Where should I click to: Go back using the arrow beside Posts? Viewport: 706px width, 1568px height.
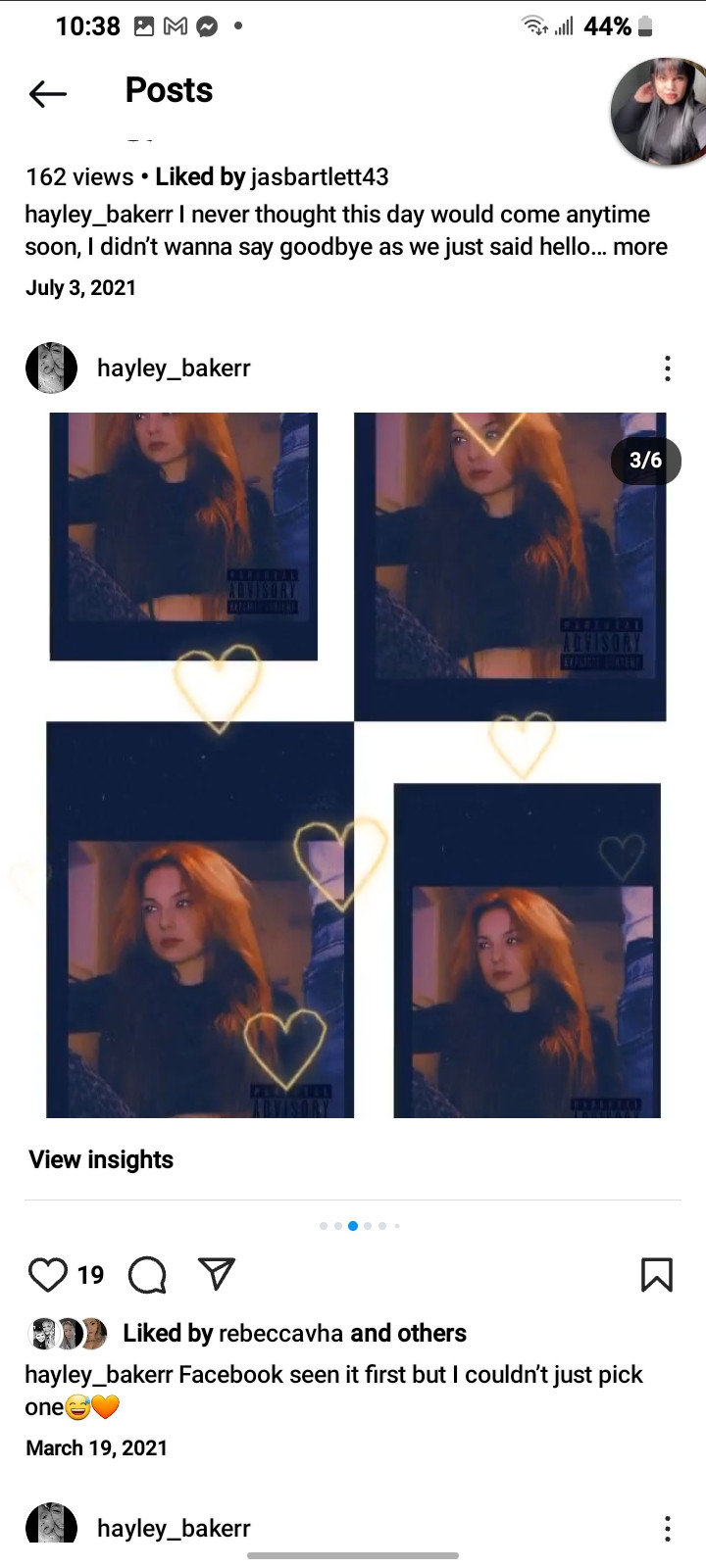[47, 93]
